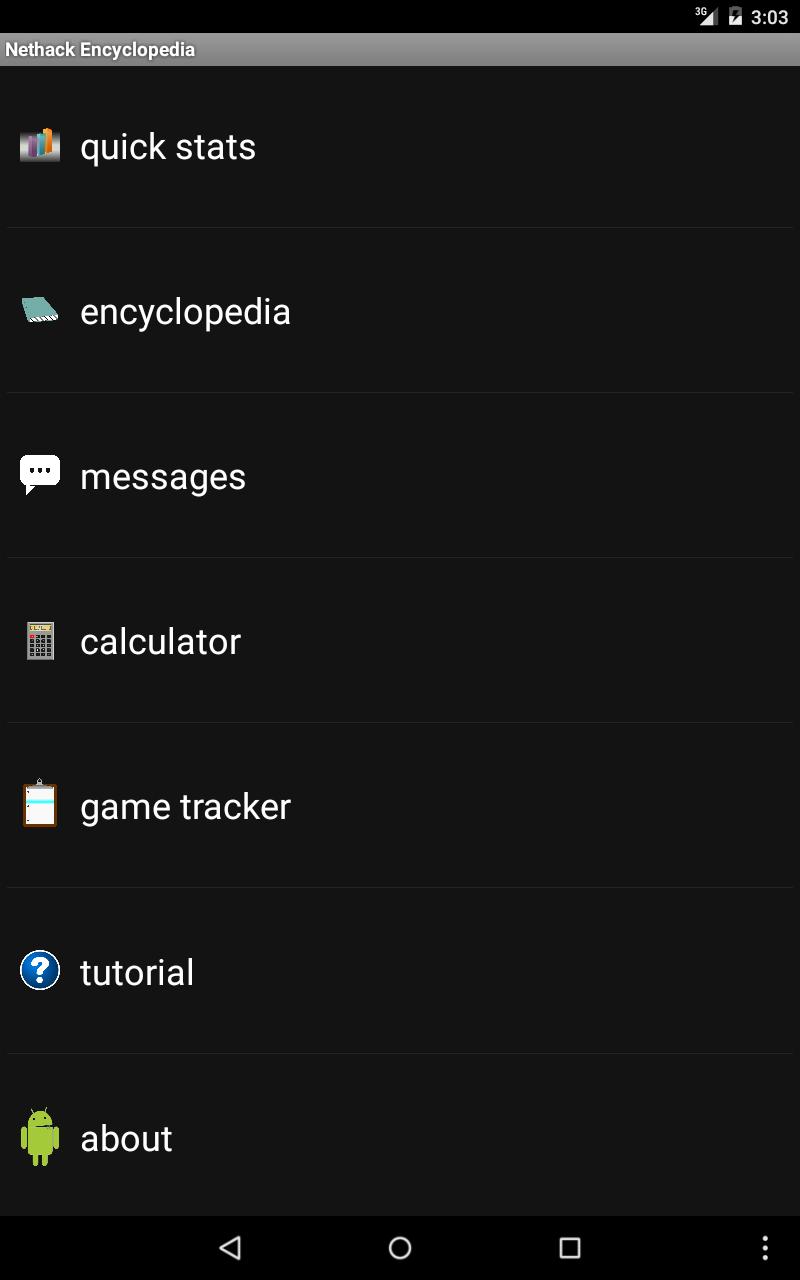
Task: Open quick stats
Action: click(x=167, y=146)
